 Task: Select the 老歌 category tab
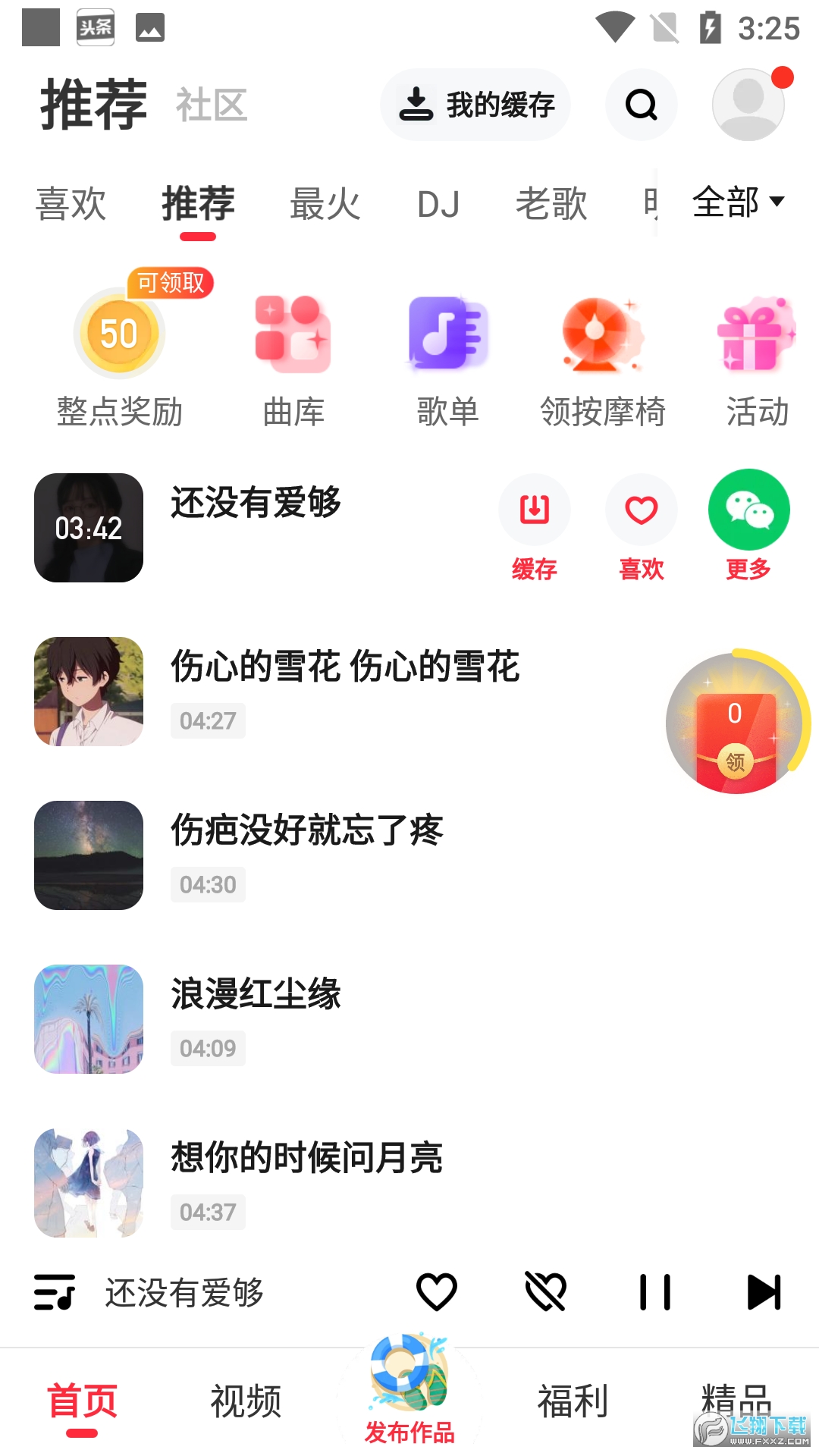[551, 204]
